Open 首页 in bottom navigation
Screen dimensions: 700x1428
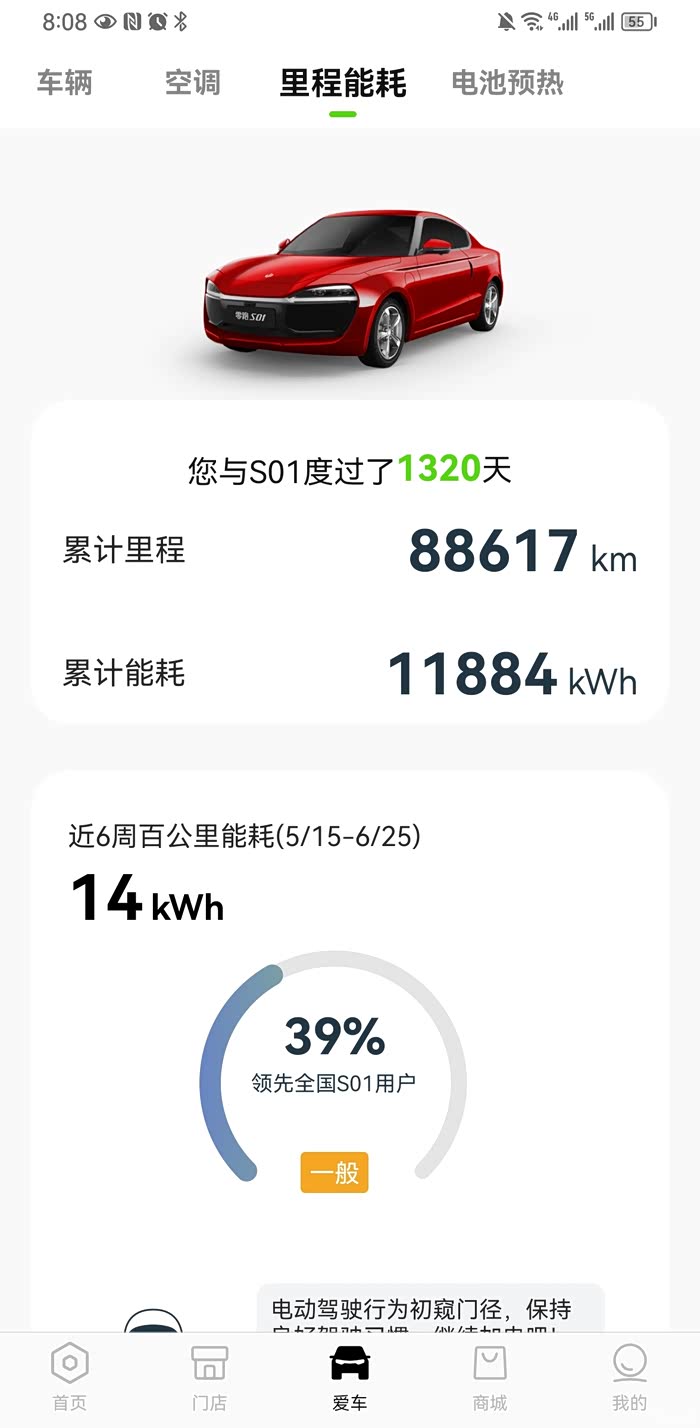pos(70,1377)
